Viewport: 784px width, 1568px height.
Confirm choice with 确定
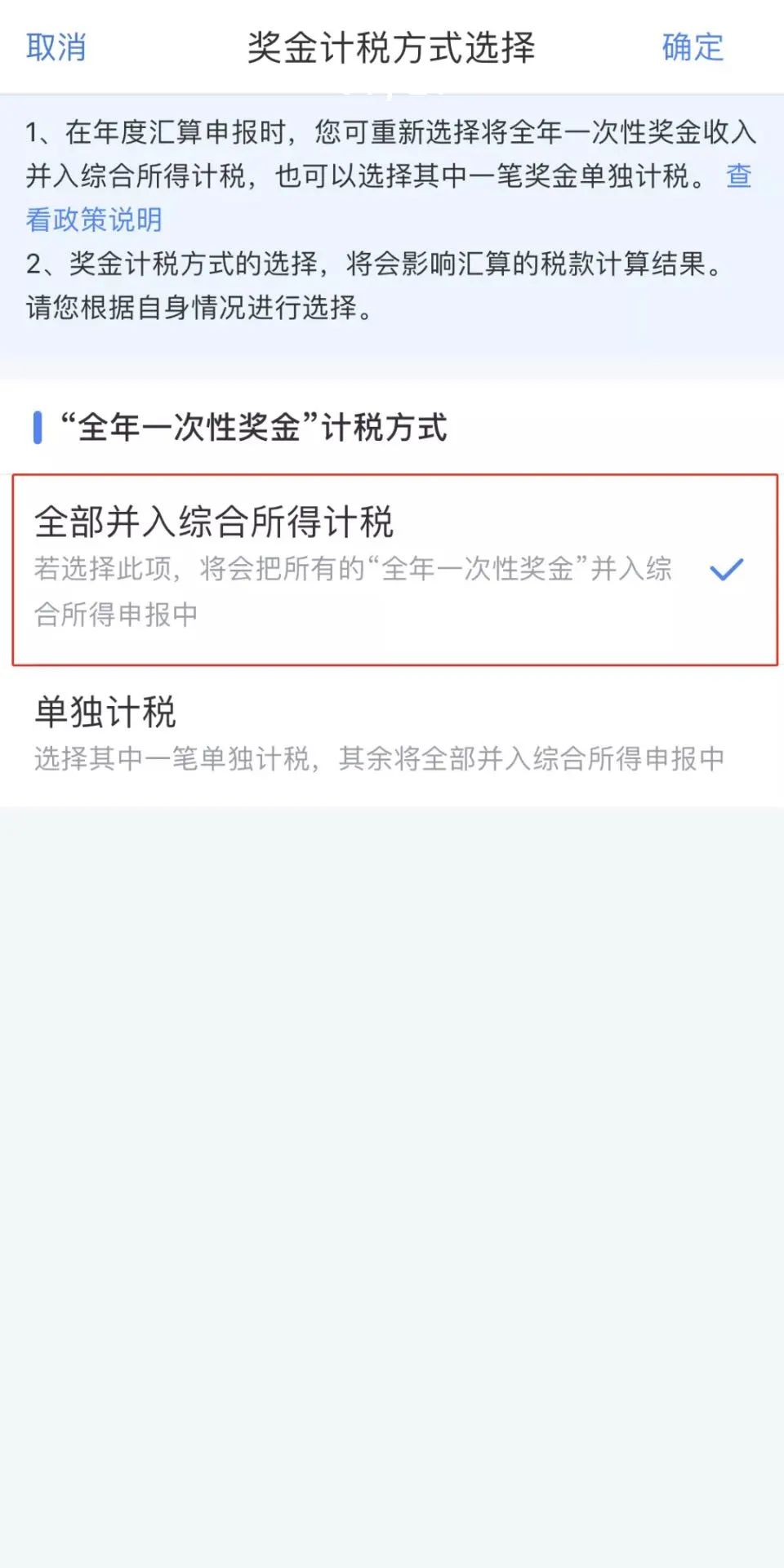tap(693, 47)
